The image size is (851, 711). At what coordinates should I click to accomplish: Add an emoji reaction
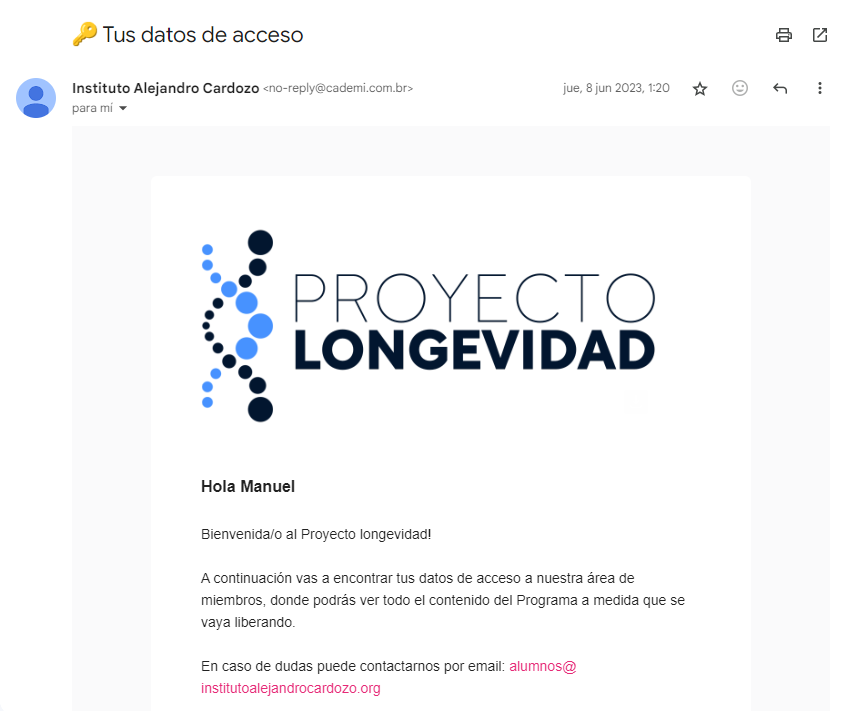pyautogui.click(x=740, y=88)
